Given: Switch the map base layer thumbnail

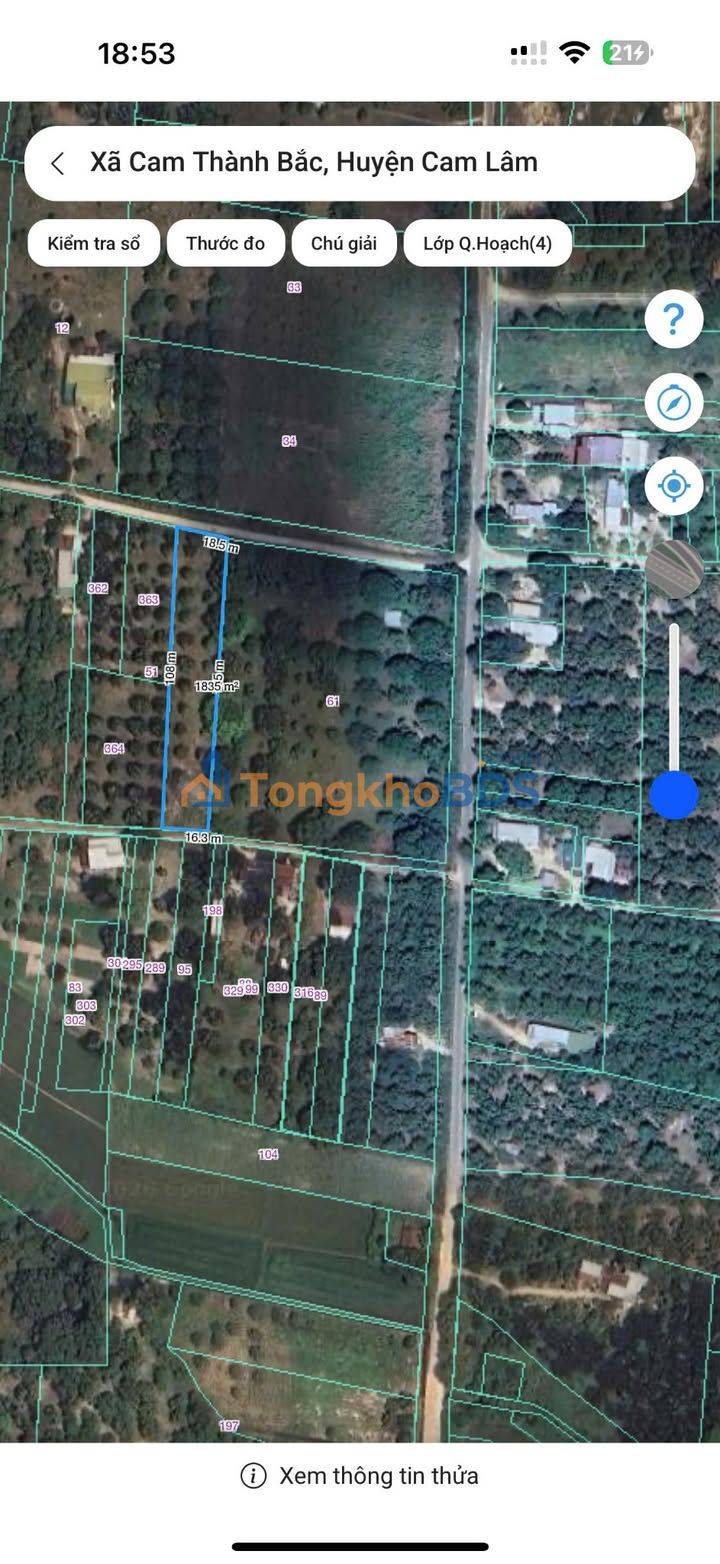Looking at the screenshot, I should [674, 569].
